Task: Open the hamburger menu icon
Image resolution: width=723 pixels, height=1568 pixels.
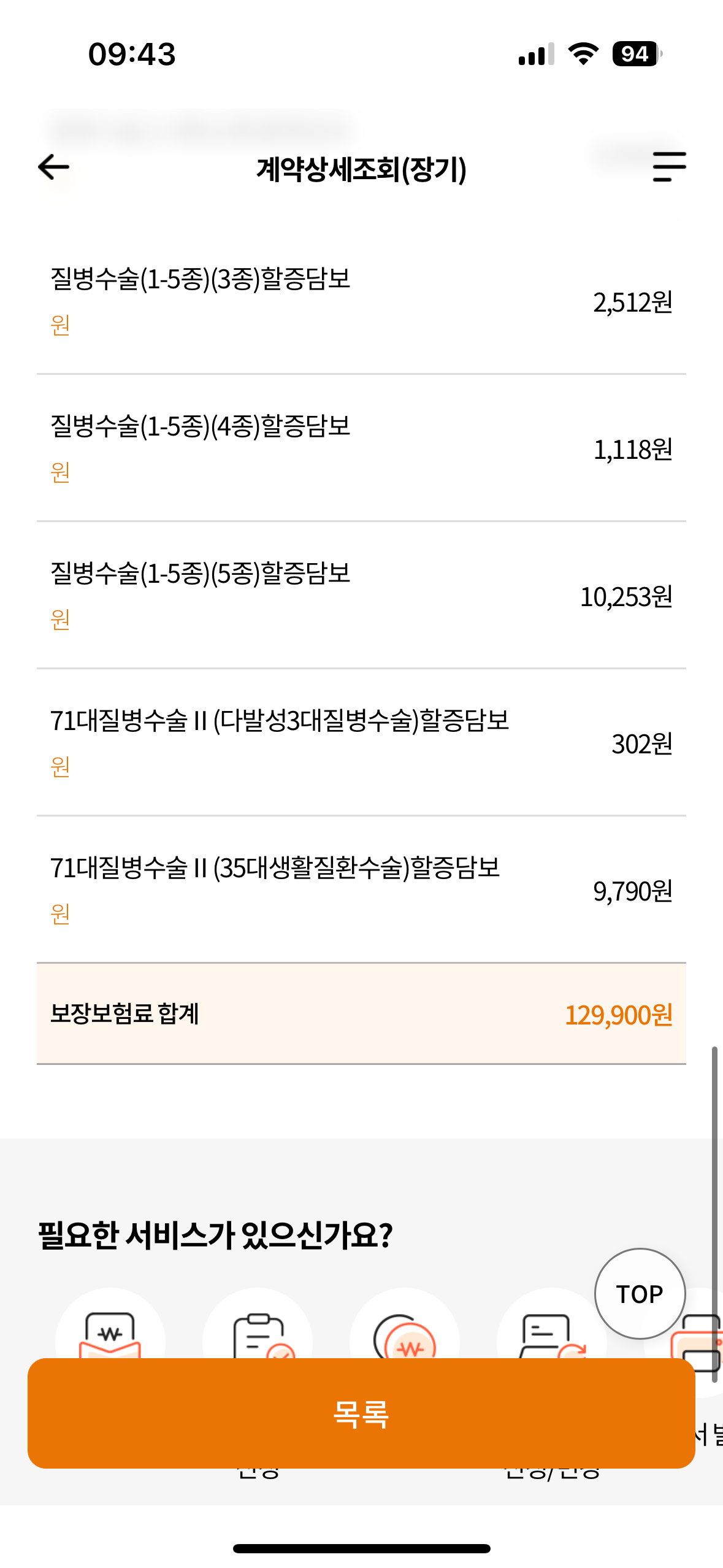Action: click(669, 167)
